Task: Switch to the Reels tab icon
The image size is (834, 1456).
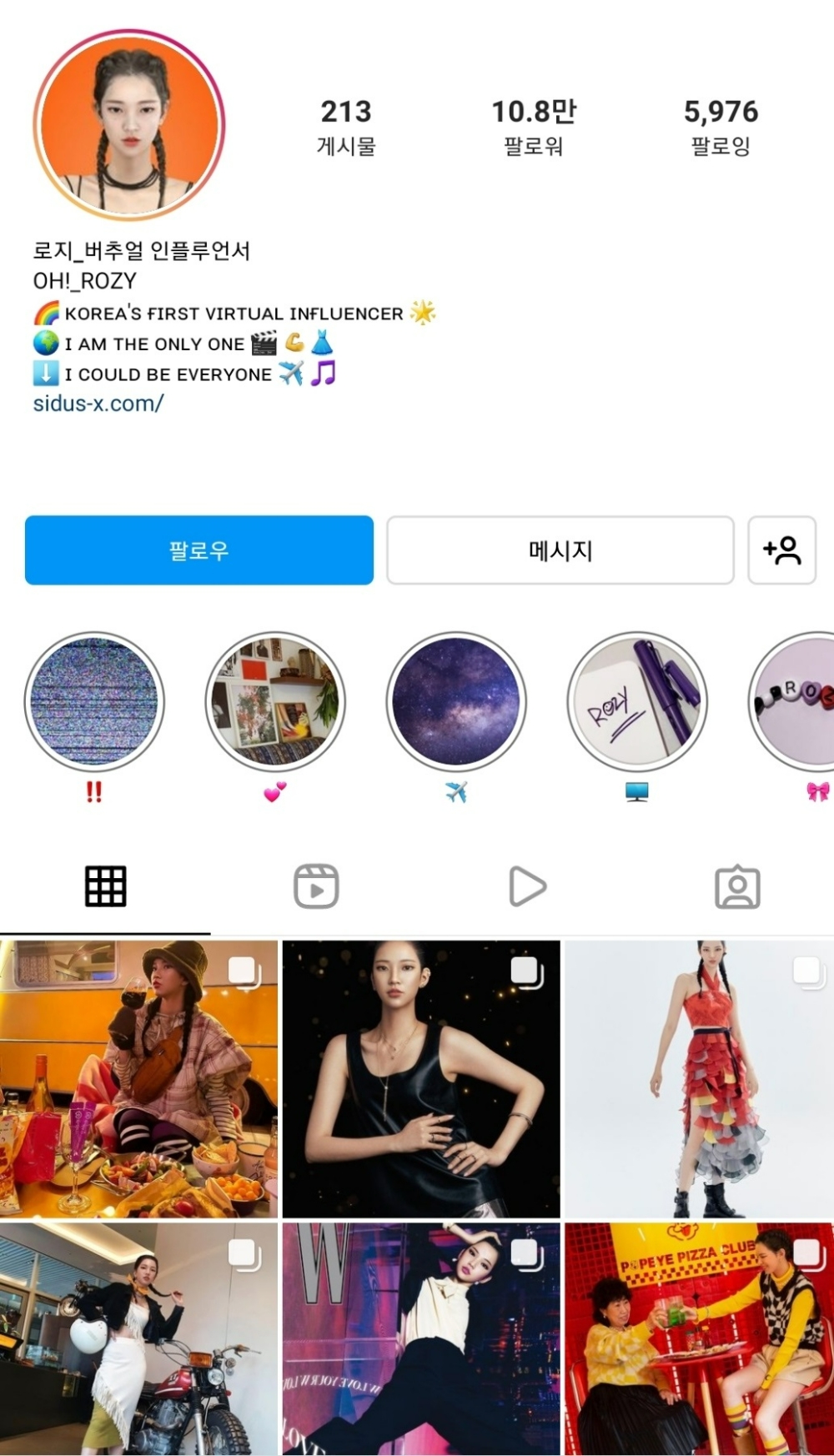Action: 315,886
